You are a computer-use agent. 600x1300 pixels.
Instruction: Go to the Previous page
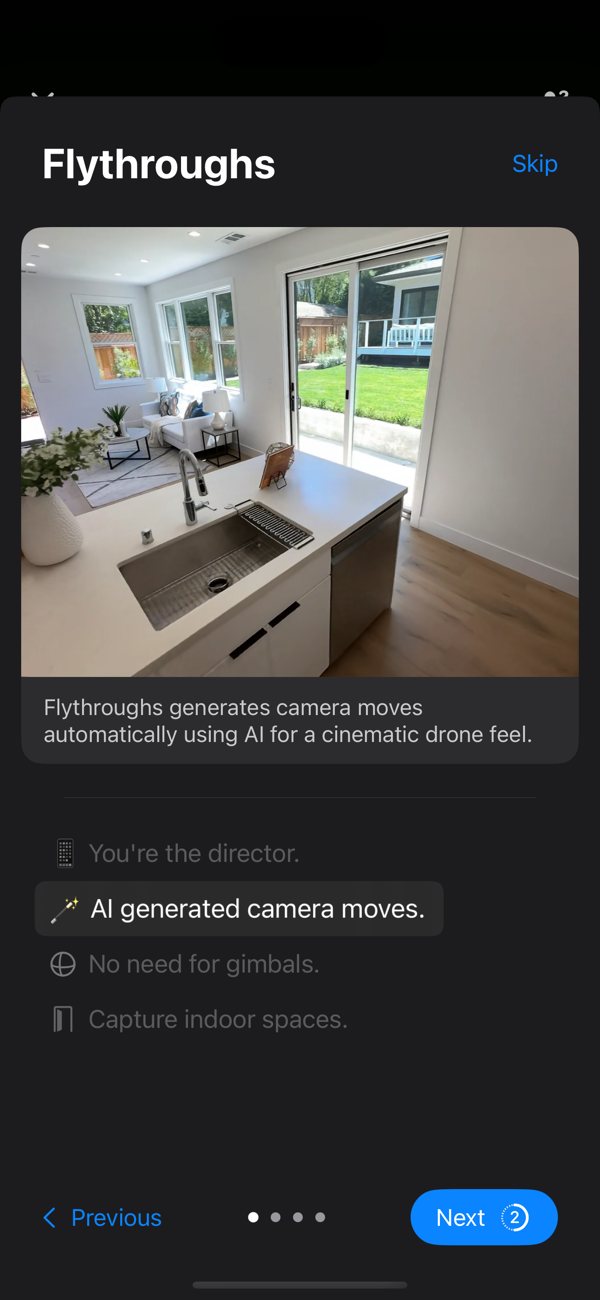tap(102, 1217)
